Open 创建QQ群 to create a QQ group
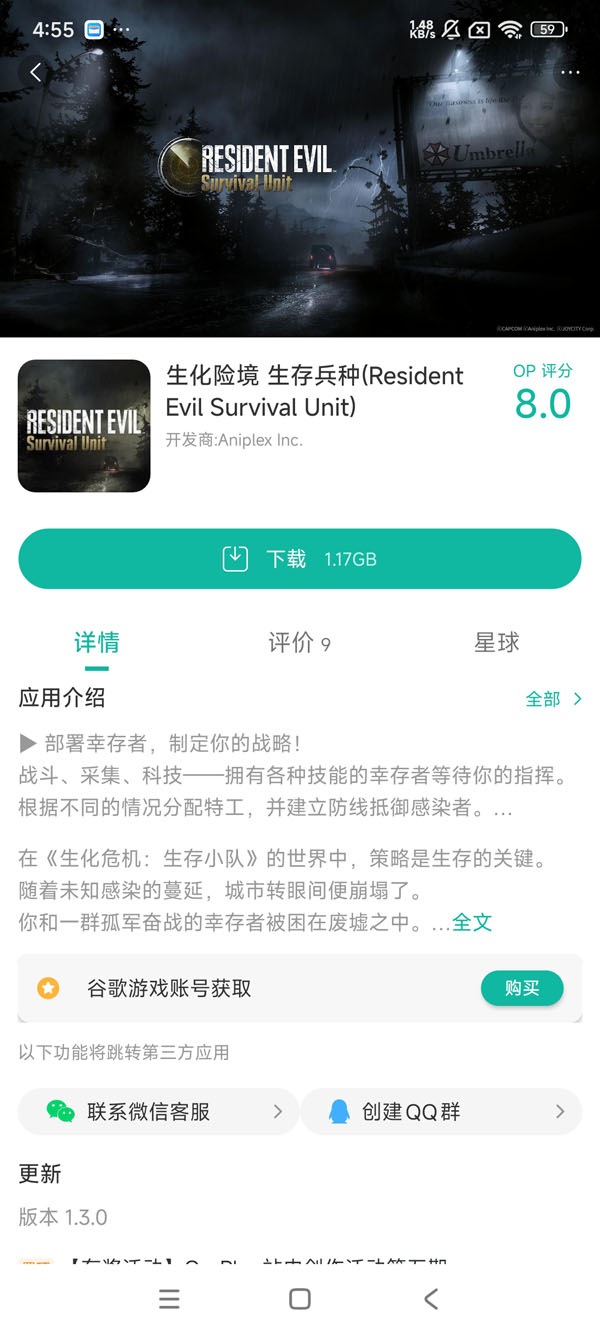Image resolution: width=600 pixels, height=1334 pixels. click(440, 1111)
